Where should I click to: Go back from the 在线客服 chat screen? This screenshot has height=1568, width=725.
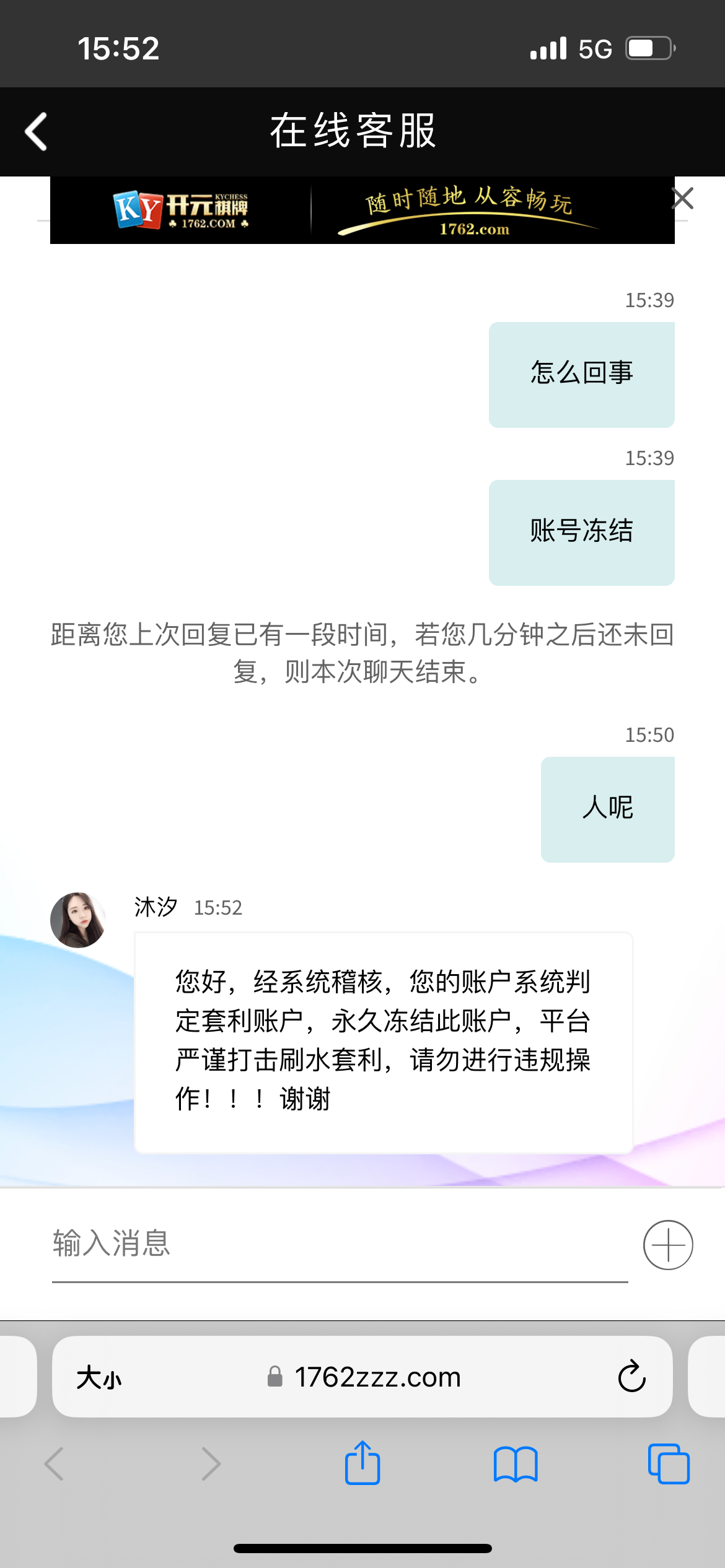pos(36,131)
